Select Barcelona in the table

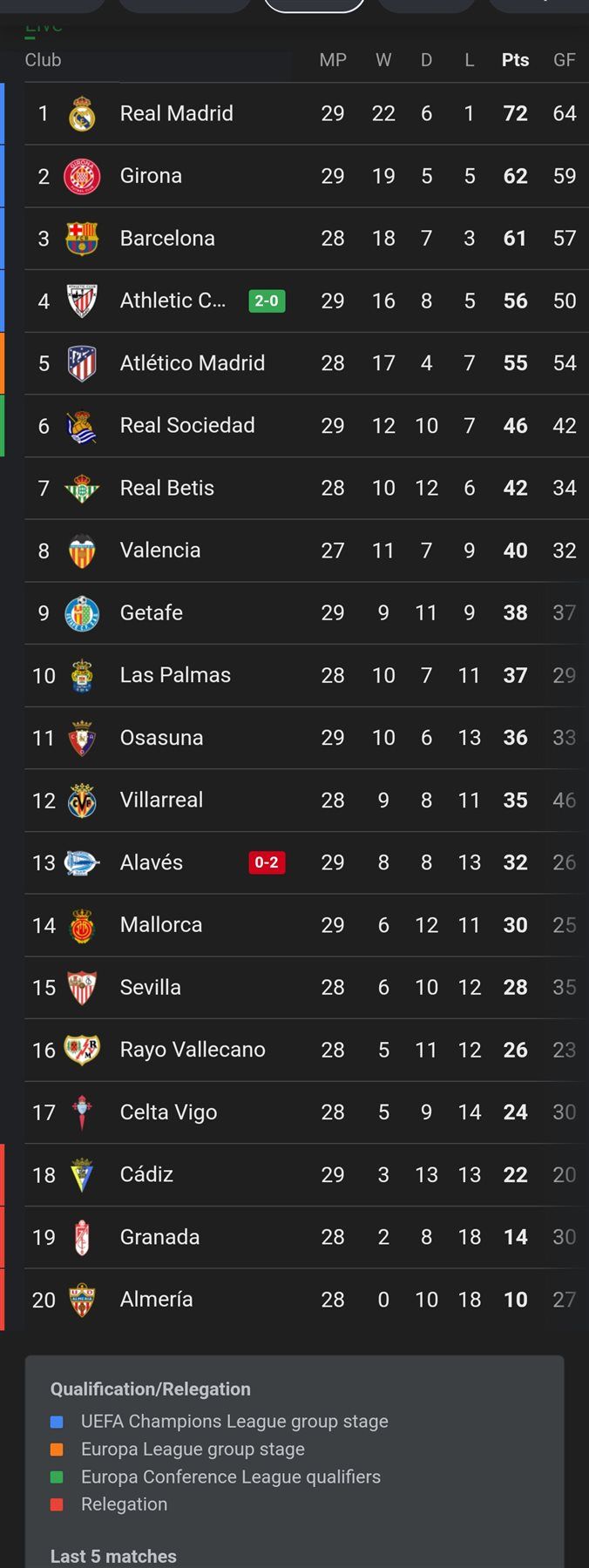pos(167,239)
